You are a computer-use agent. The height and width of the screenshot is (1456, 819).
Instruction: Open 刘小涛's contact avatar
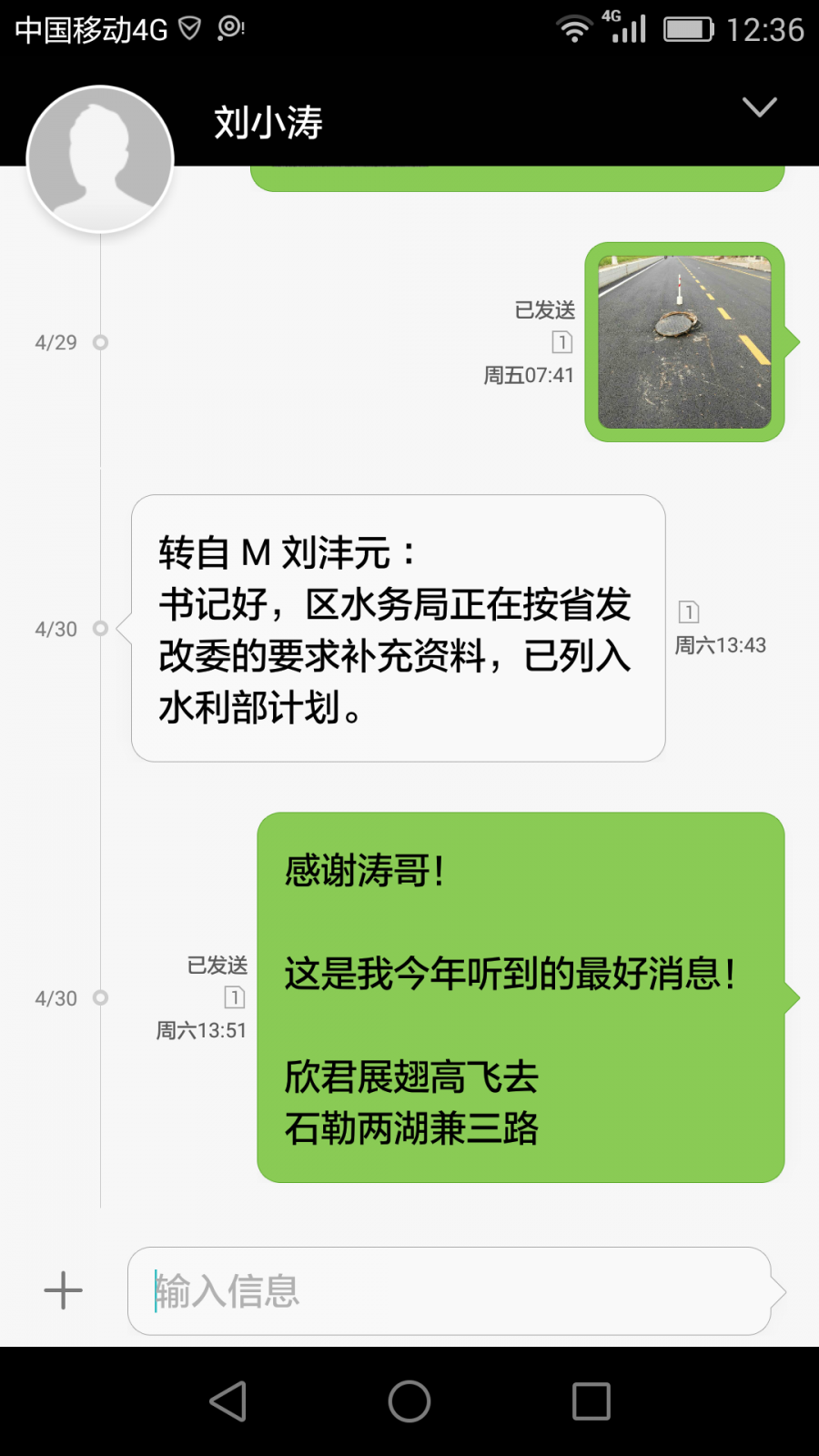(100, 160)
